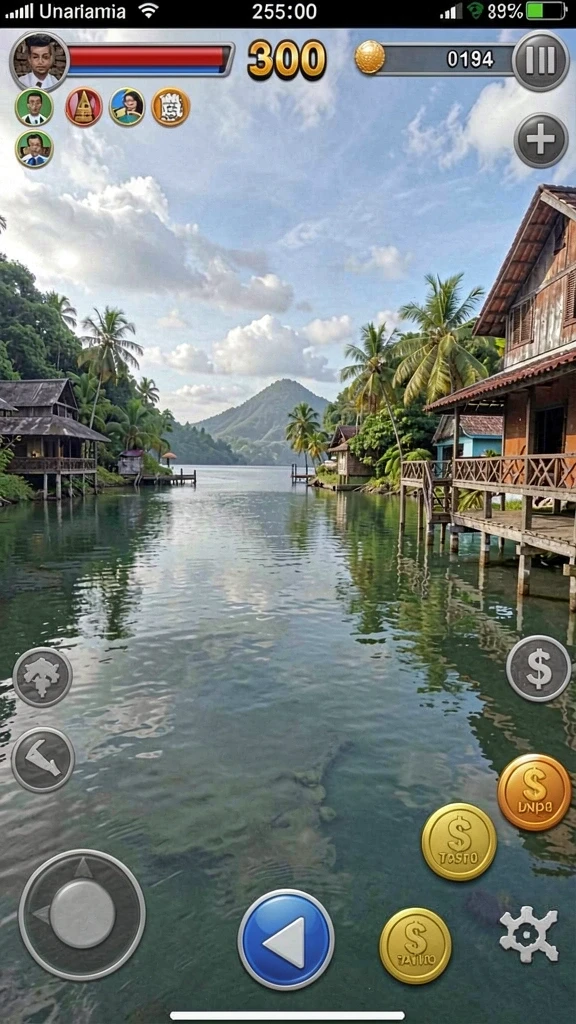Tap the orange dollar coin button
Screen dimensions: 576x1024
click(534, 793)
